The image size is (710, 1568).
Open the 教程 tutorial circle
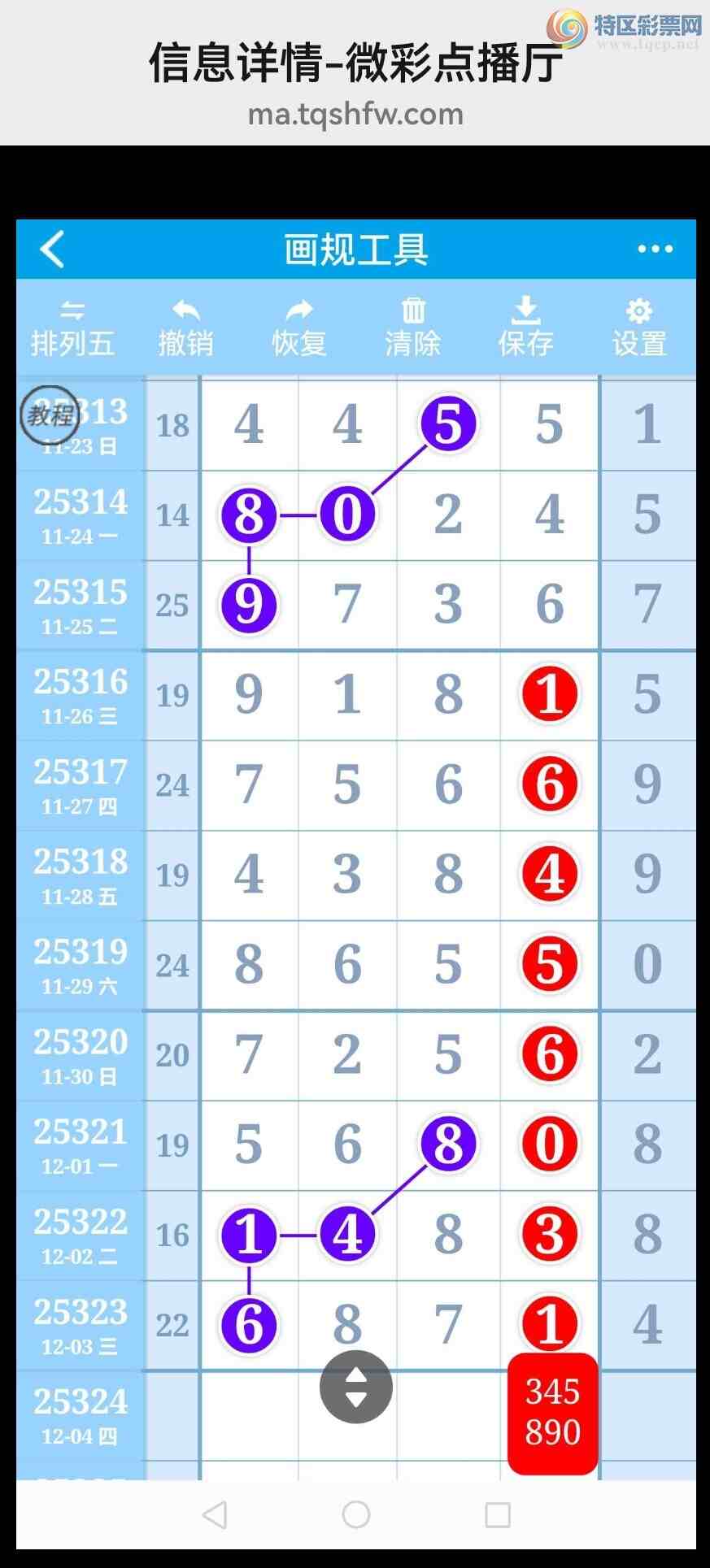tap(50, 415)
